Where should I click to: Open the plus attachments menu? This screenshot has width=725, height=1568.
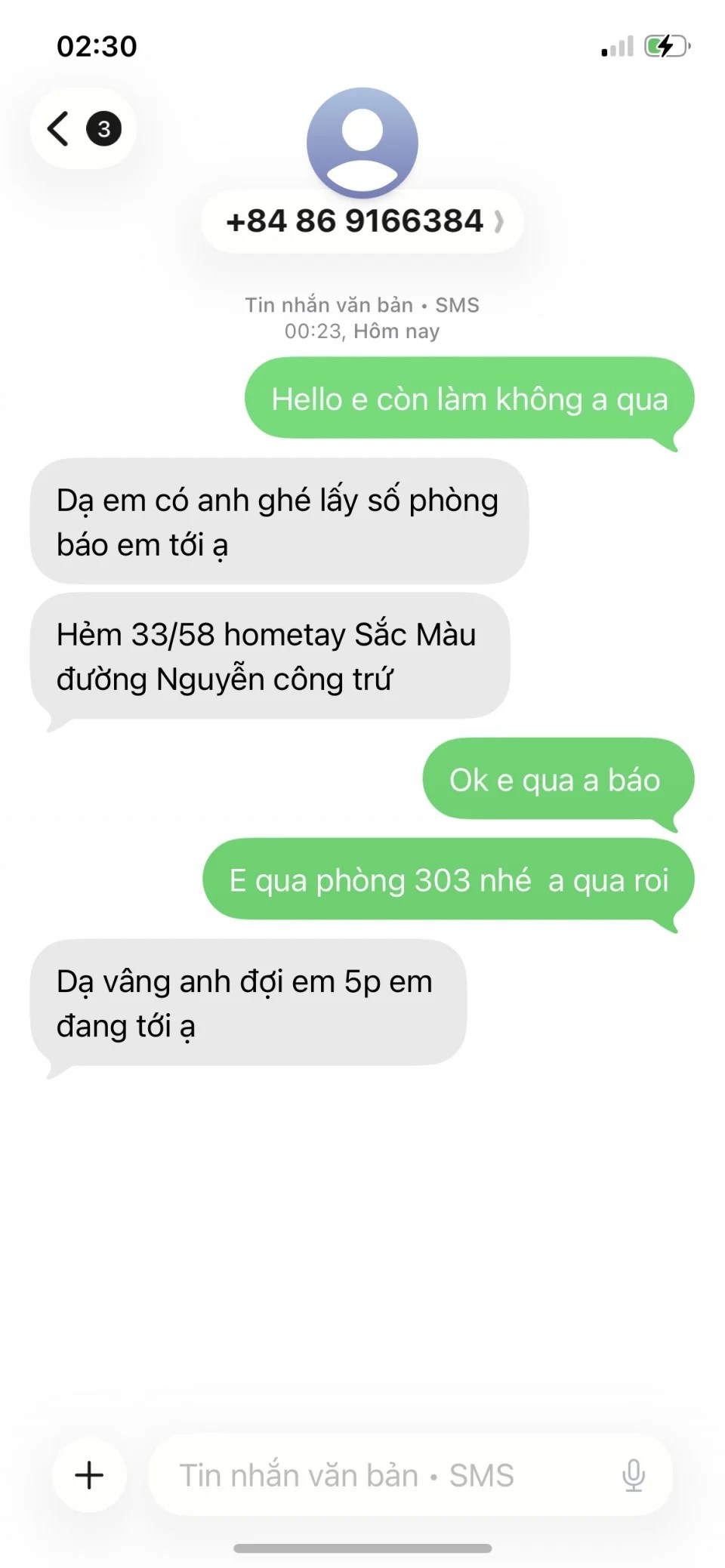(x=89, y=1474)
